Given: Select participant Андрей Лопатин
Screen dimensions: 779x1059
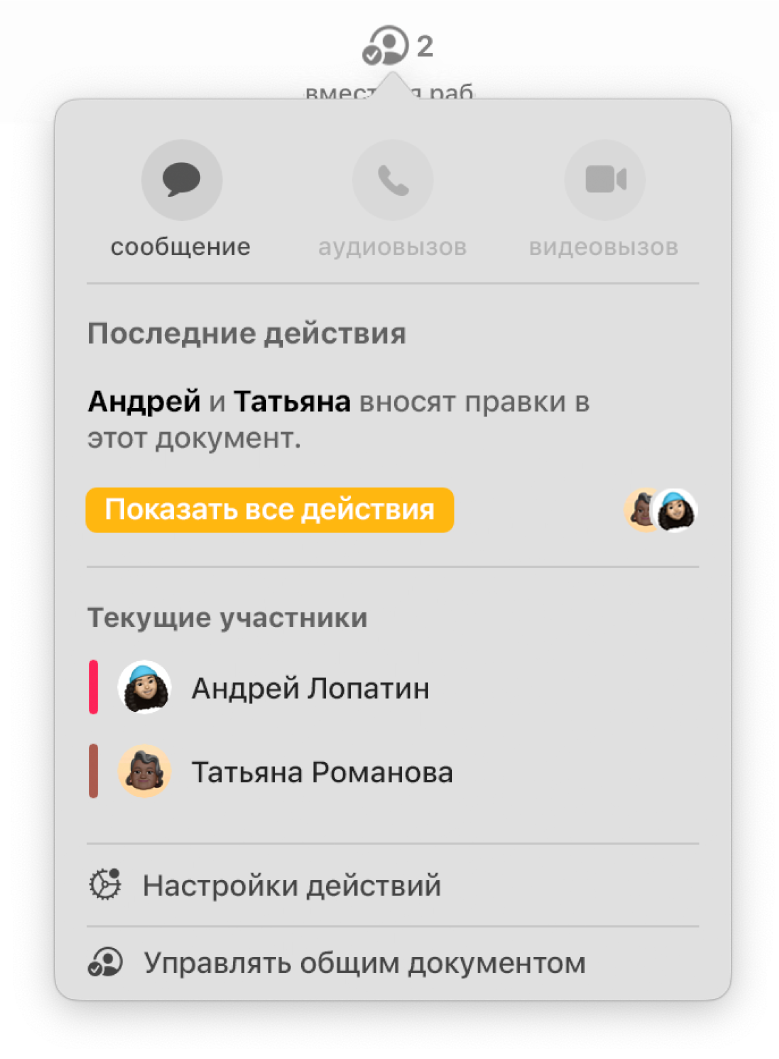Looking at the screenshot, I should point(310,688).
